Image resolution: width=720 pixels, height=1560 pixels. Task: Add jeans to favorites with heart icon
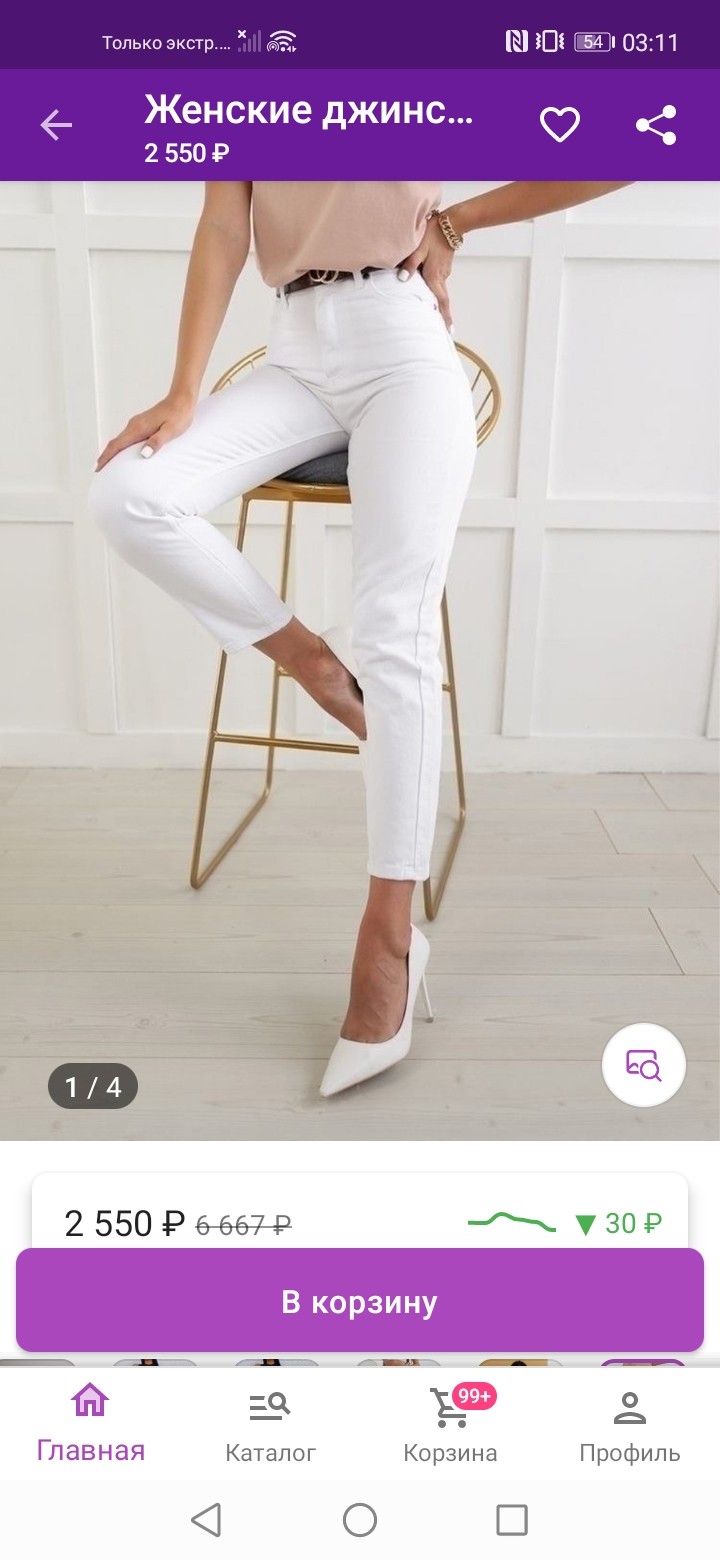point(560,125)
